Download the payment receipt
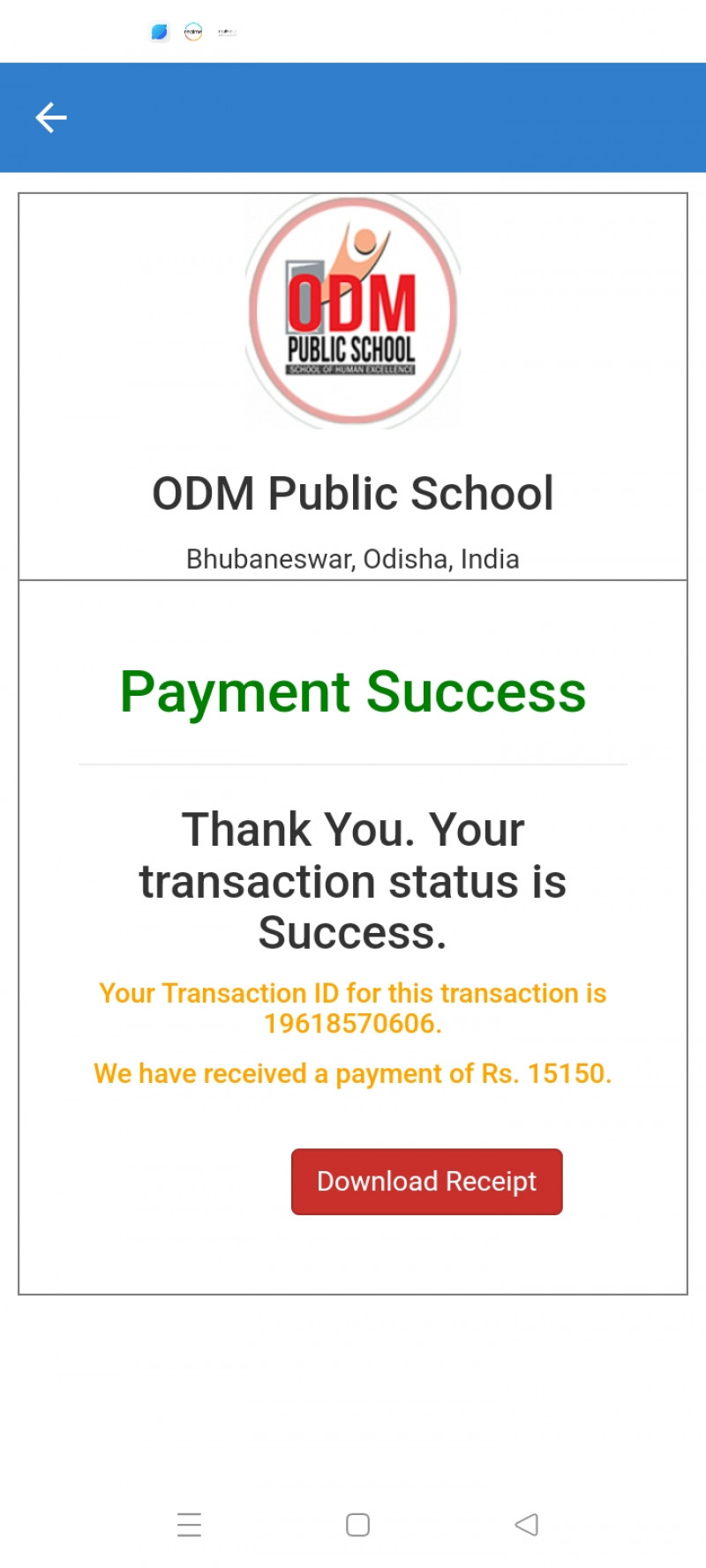706x1568 pixels. point(426,1181)
